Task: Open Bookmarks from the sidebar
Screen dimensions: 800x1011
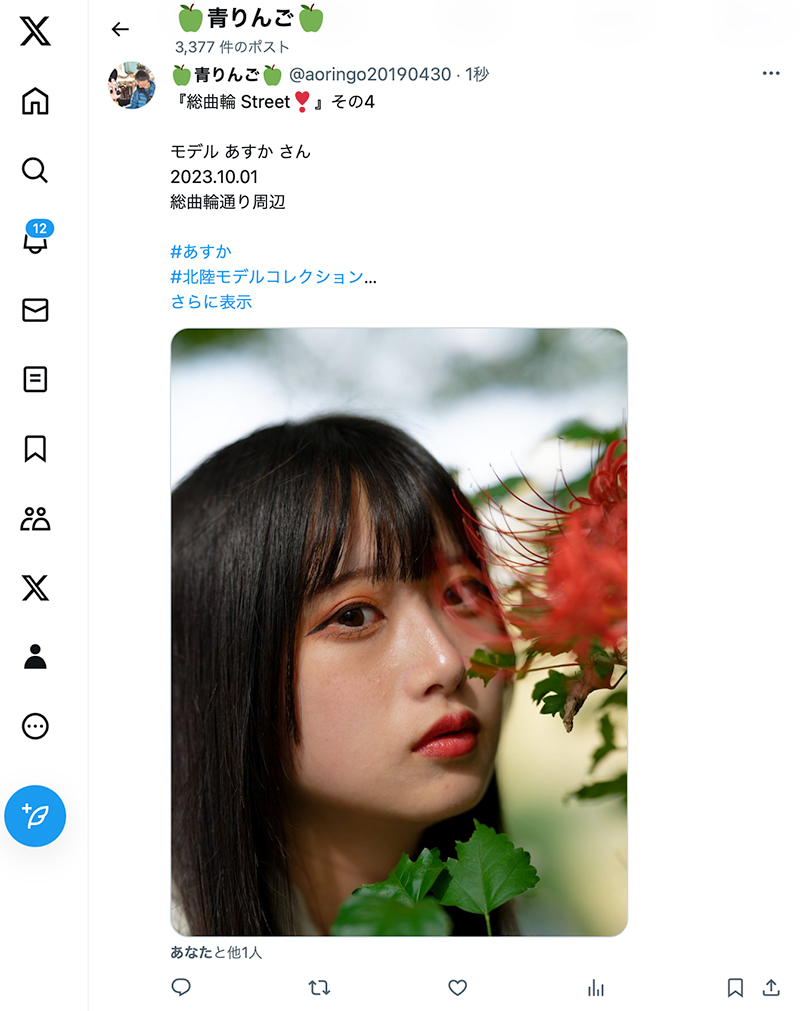Action: click(35, 449)
